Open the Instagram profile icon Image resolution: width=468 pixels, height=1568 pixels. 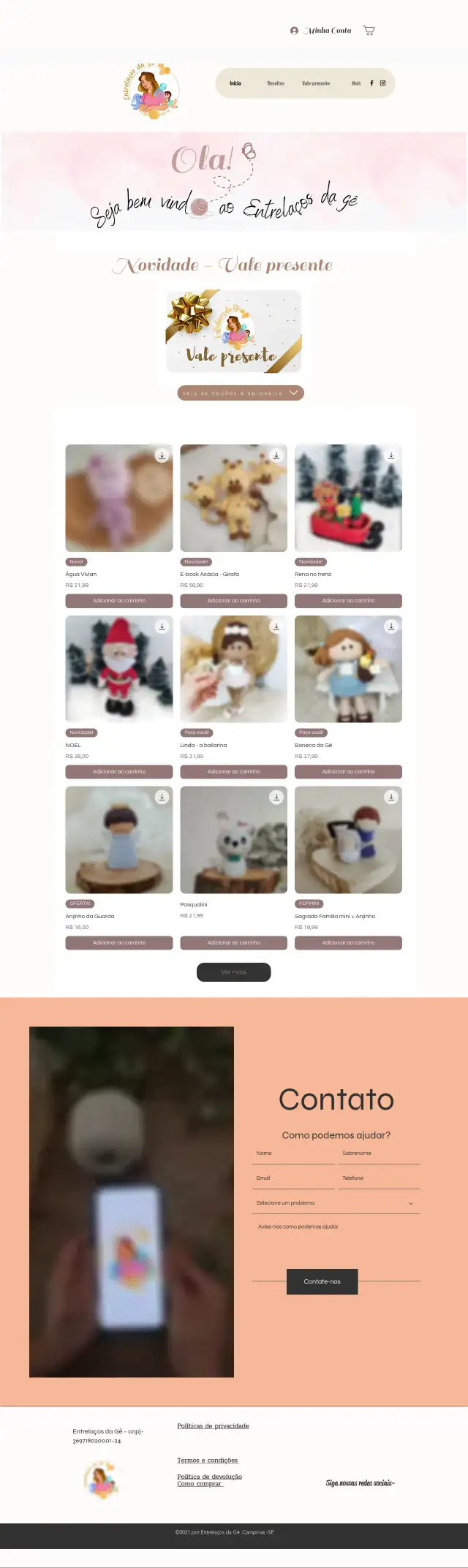382,83
